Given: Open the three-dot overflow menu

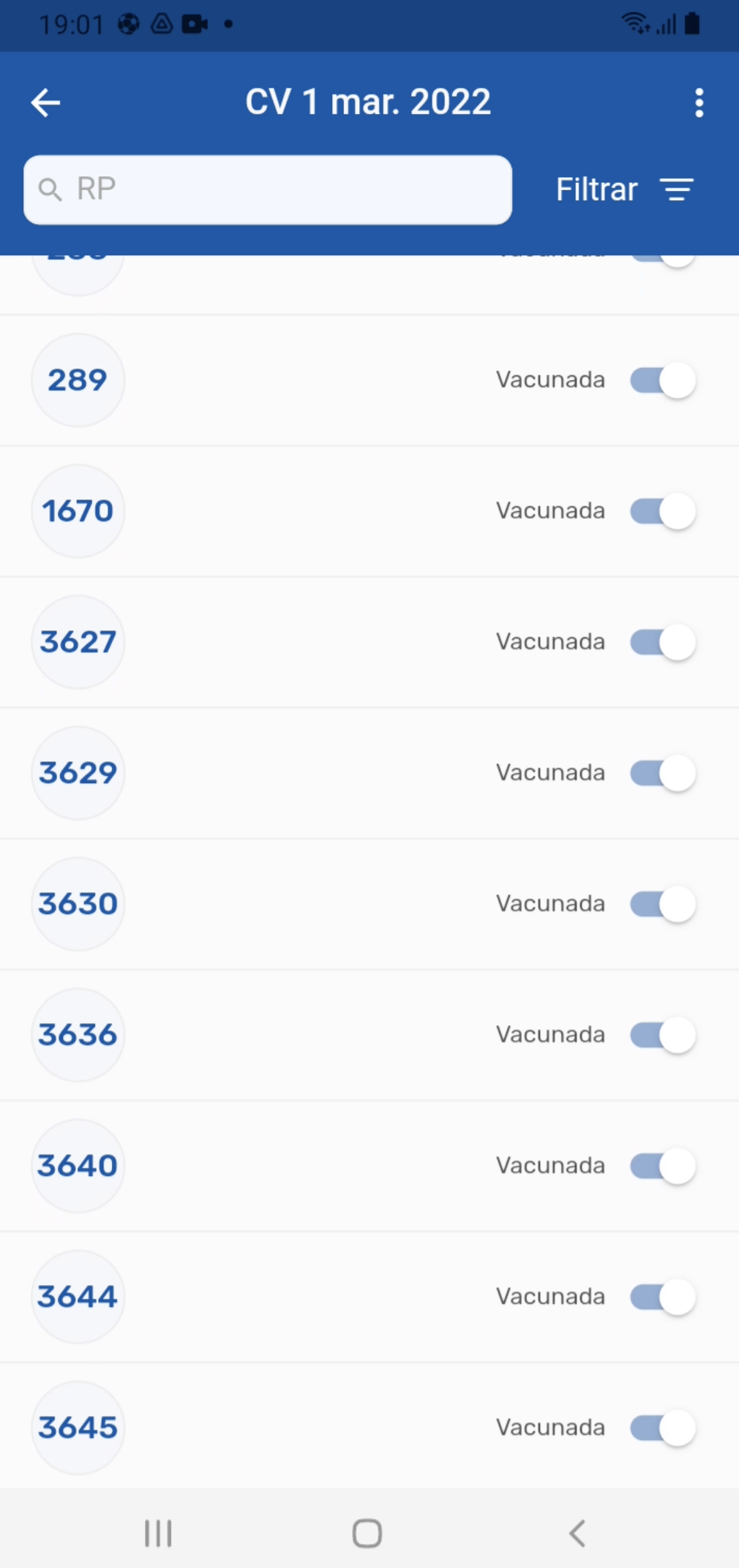Looking at the screenshot, I should click(699, 102).
